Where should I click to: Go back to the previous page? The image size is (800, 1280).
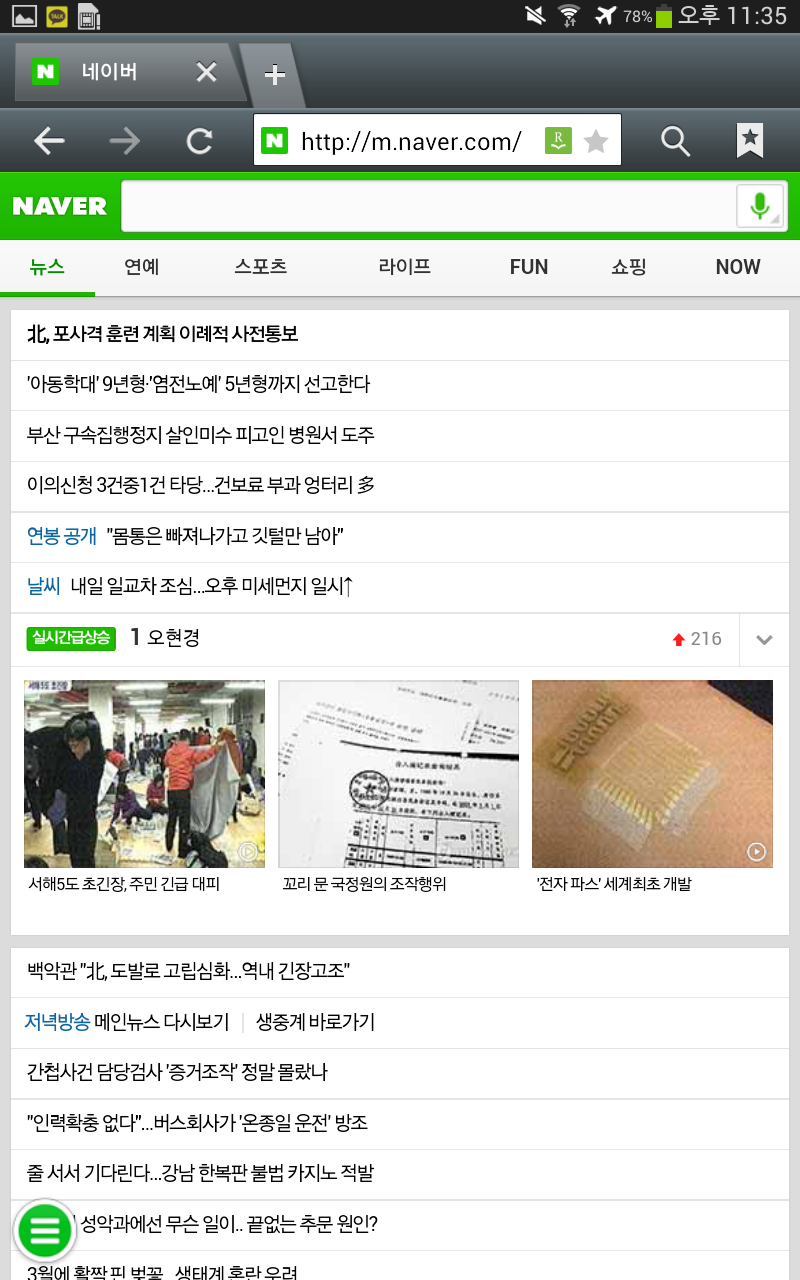pos(49,142)
